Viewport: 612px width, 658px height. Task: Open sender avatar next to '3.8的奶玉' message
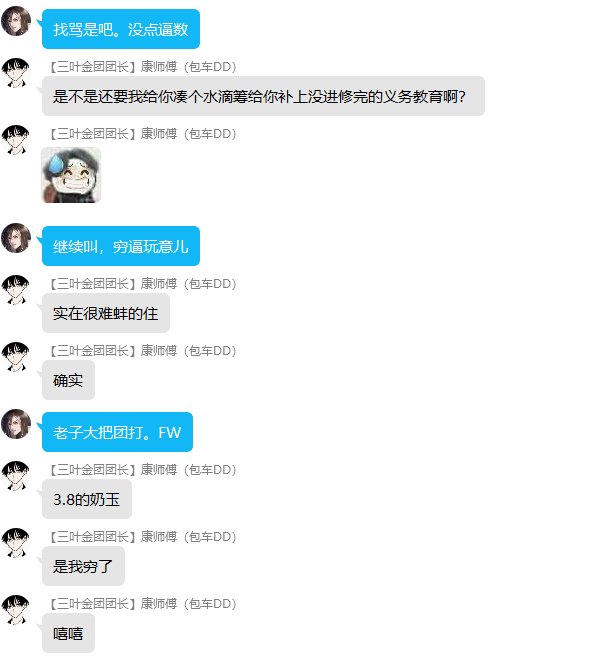coord(16,476)
